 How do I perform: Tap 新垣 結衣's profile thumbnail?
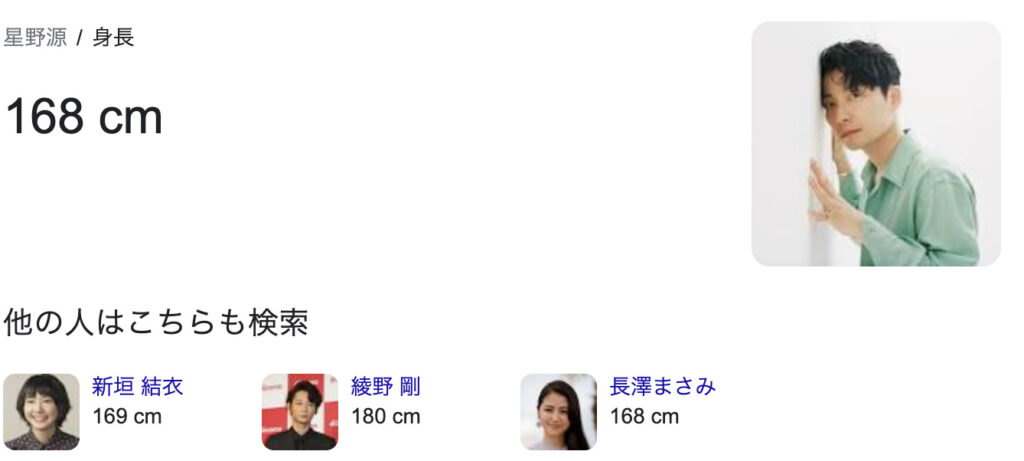[x=41, y=412]
